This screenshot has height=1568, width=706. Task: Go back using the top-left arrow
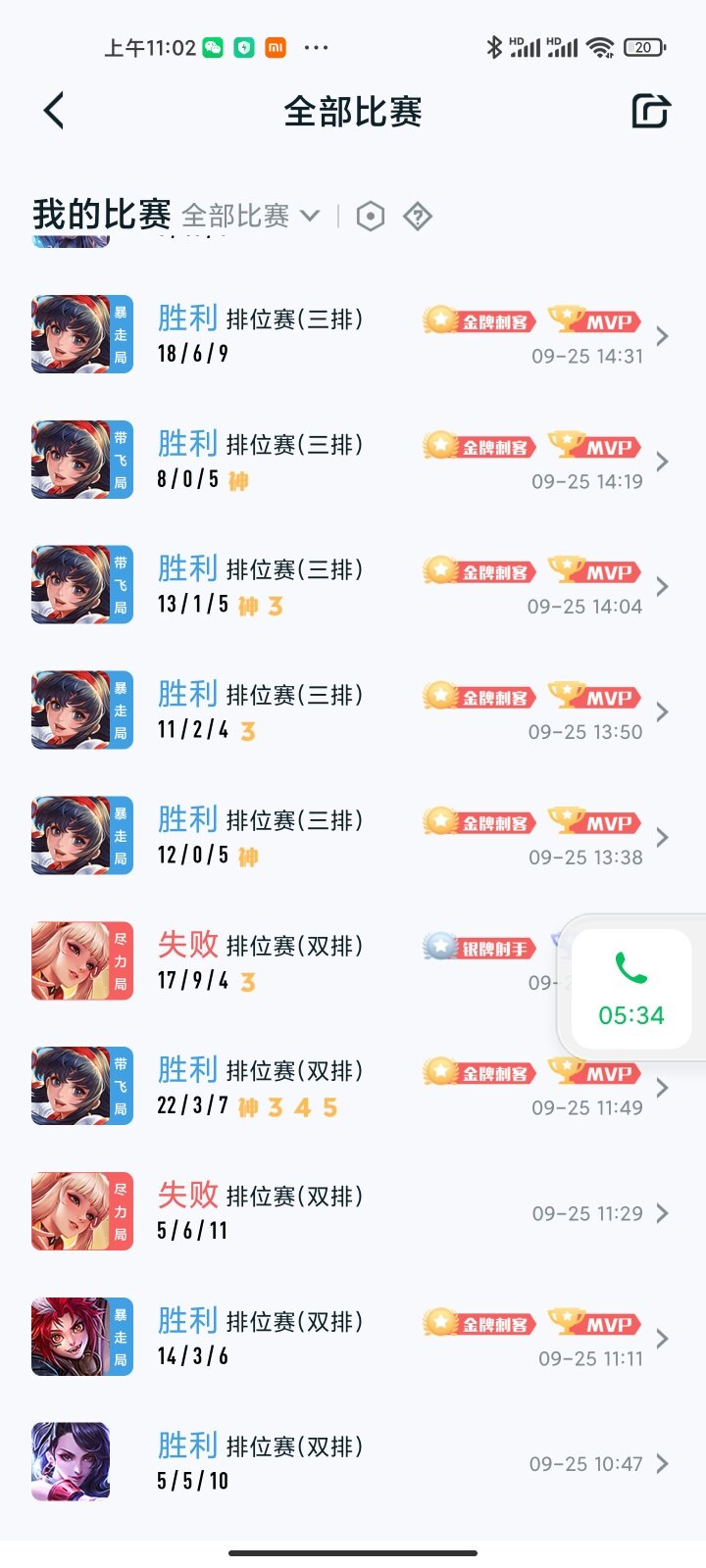pos(55,112)
